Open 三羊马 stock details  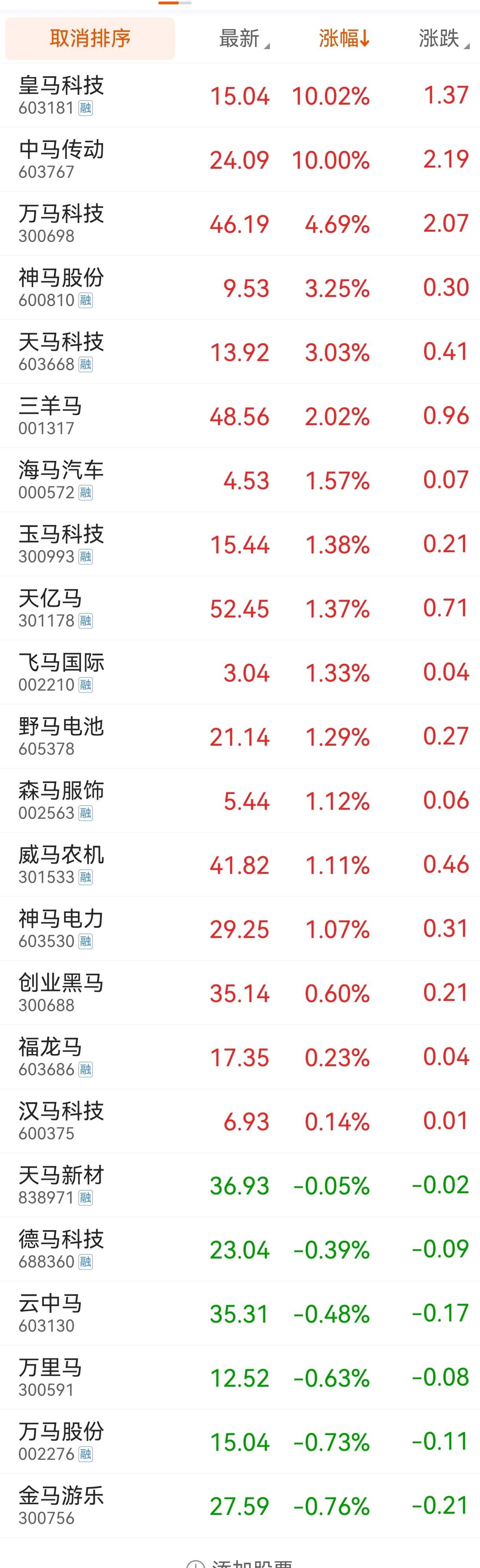click(x=240, y=416)
